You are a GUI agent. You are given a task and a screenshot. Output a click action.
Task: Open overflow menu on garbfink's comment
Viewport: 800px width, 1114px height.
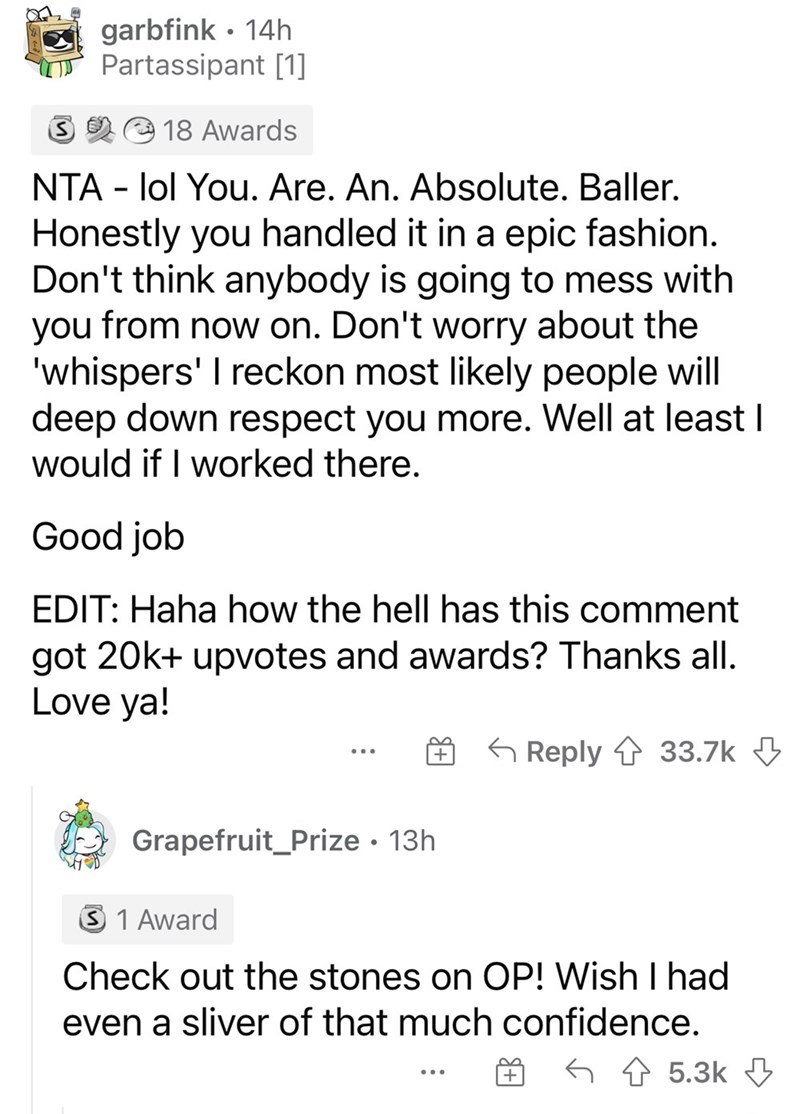(x=362, y=751)
